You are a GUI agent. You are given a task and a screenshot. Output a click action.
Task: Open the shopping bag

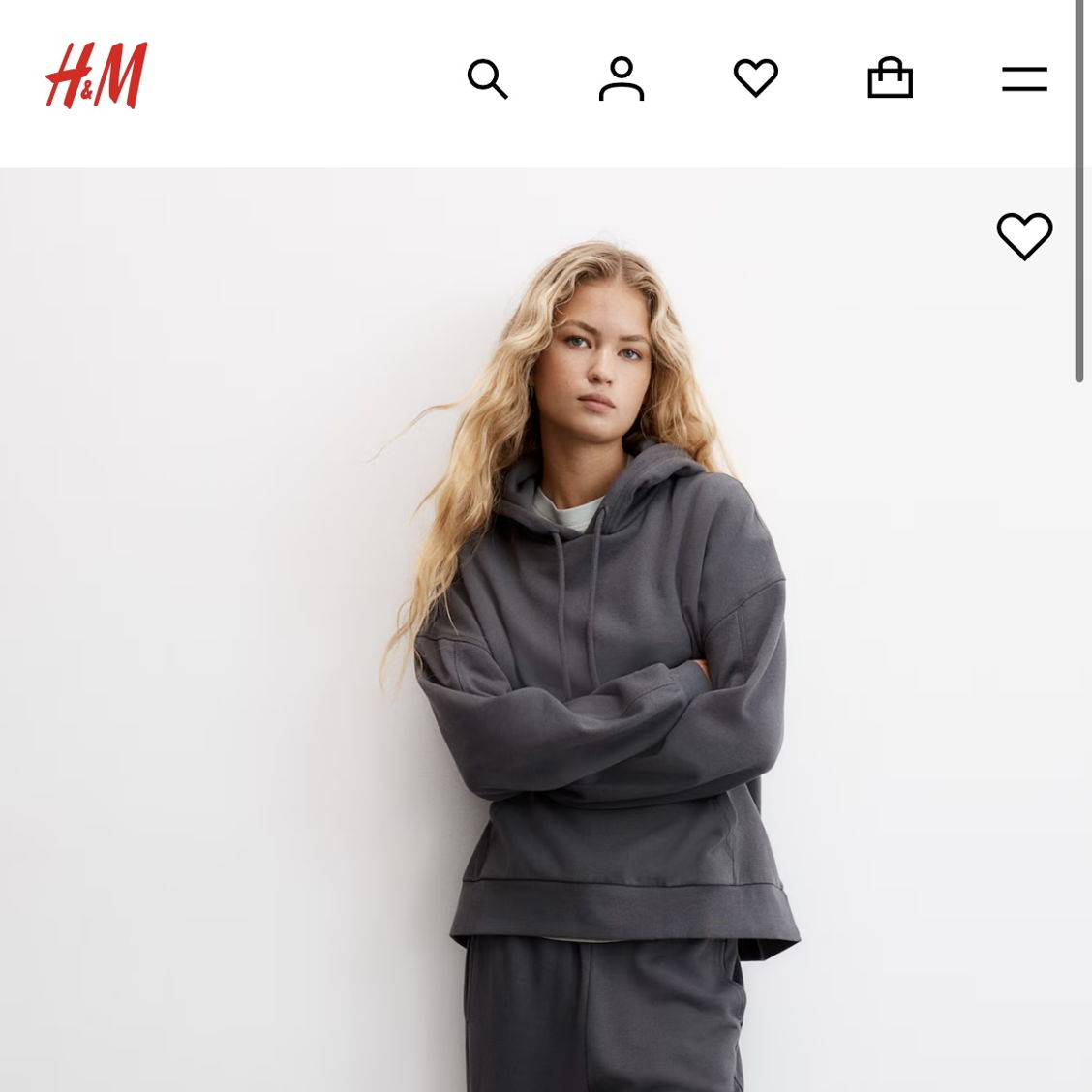coord(890,78)
